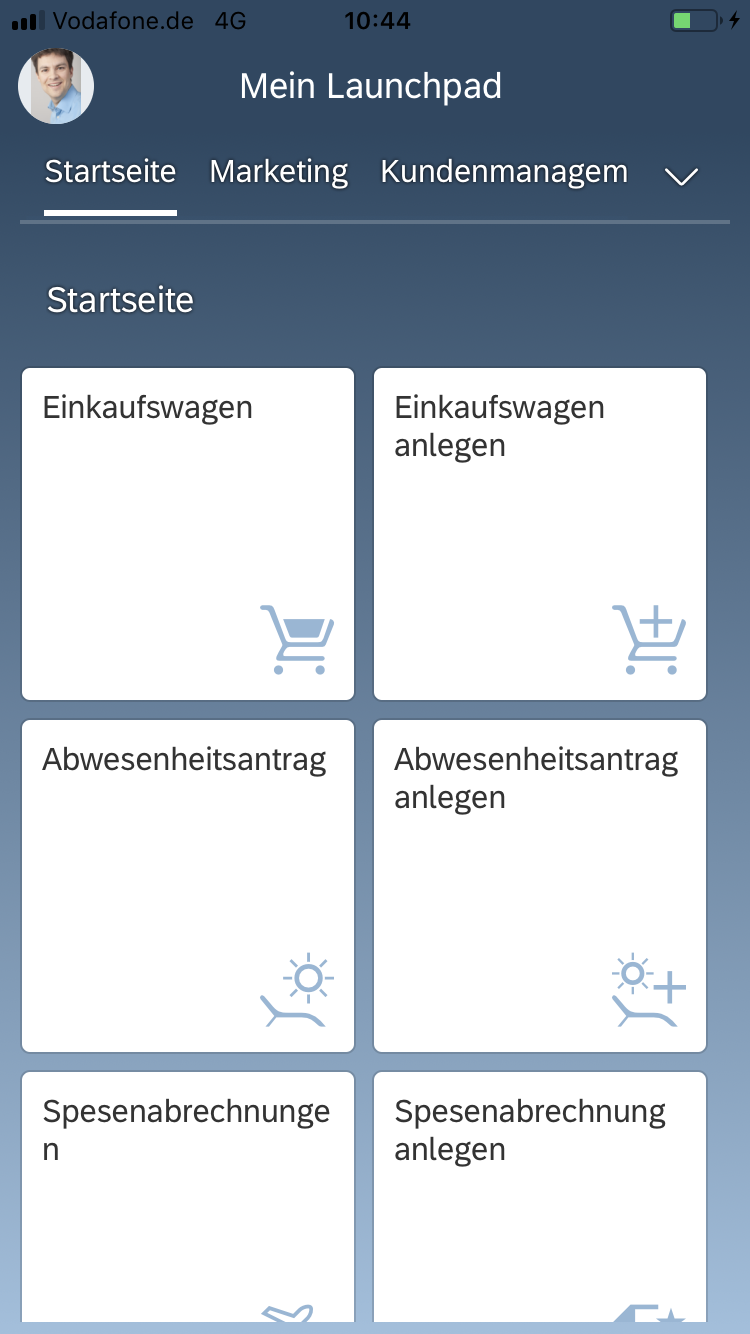The width and height of the screenshot is (750, 1334).
Task: Open the Abwesenheitsantrag anlegen tile
Action: (x=540, y=886)
